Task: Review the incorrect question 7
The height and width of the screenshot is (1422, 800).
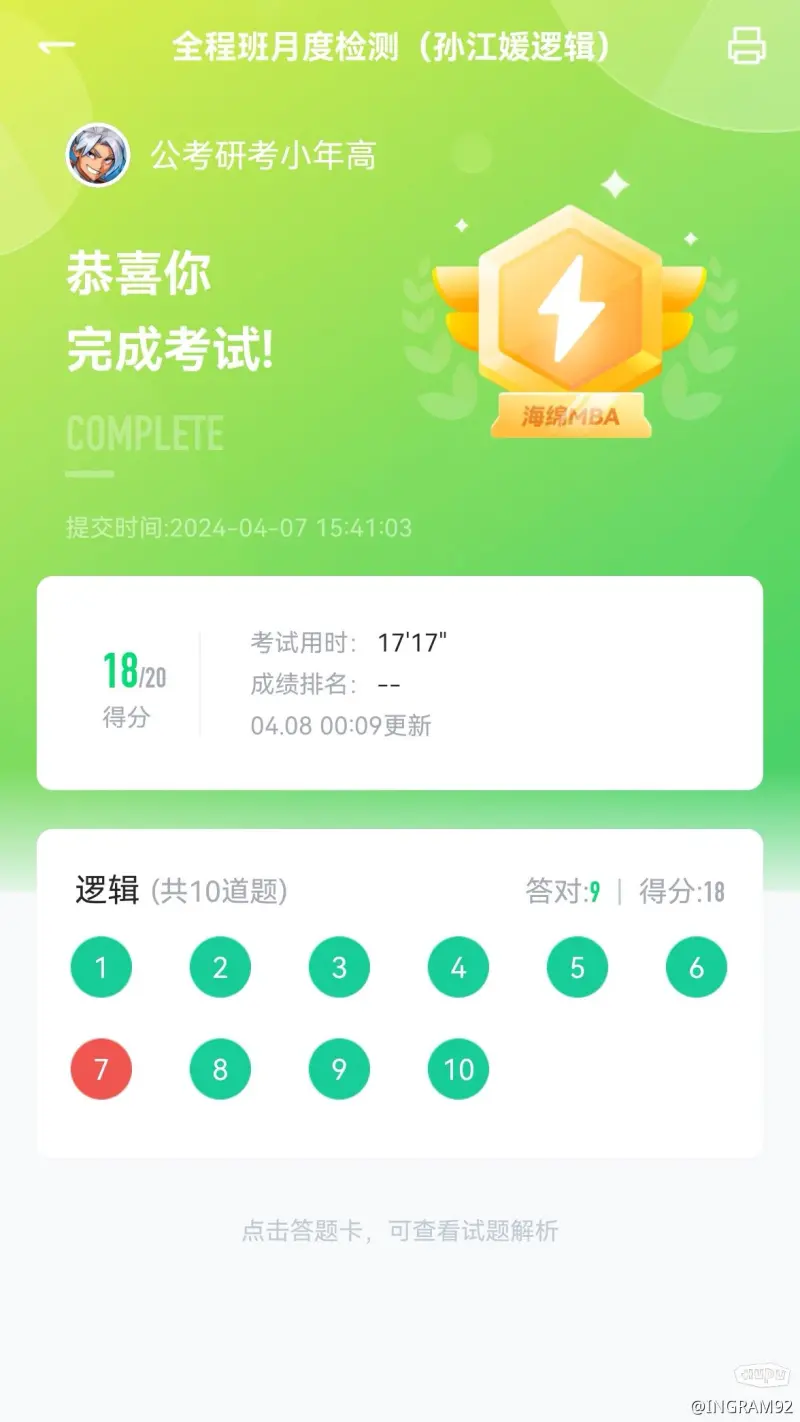Action: pyautogui.click(x=101, y=1069)
